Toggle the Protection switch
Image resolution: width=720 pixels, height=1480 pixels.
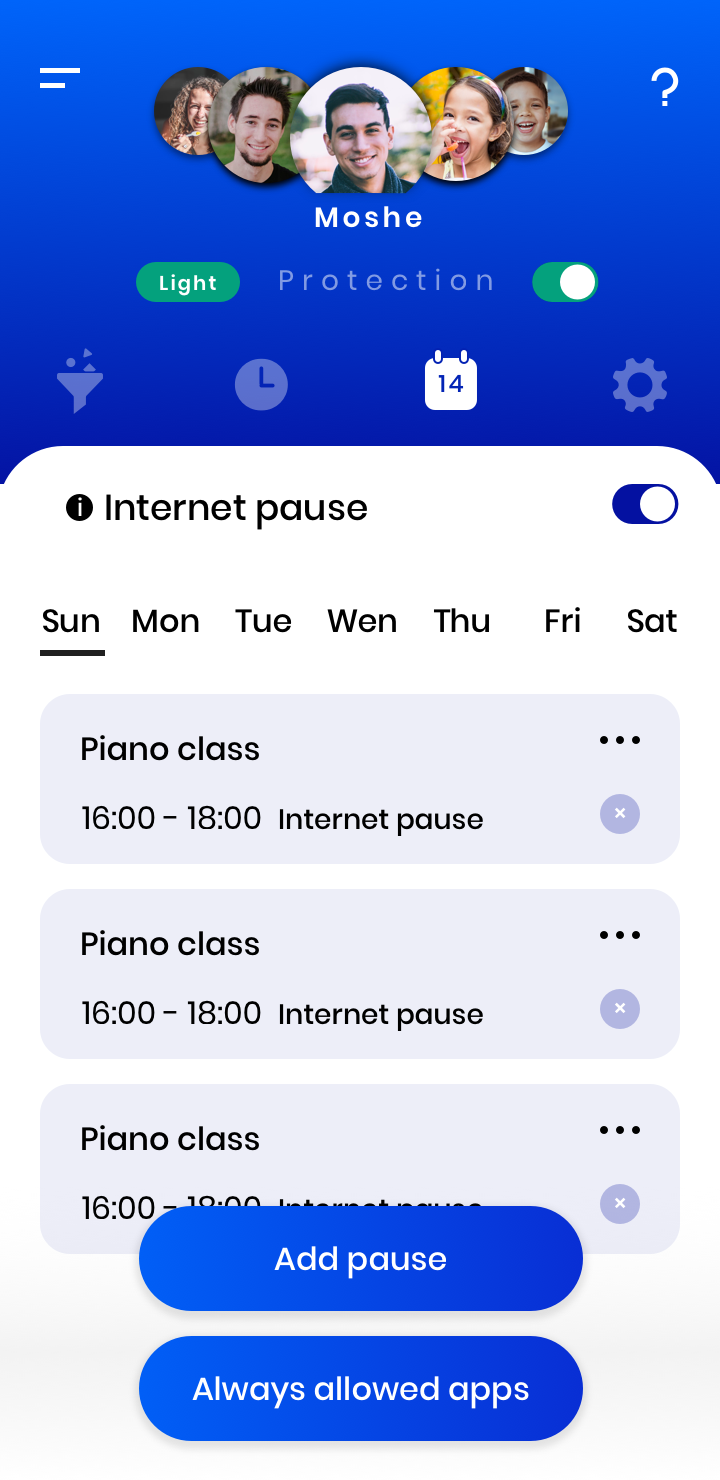click(x=565, y=282)
